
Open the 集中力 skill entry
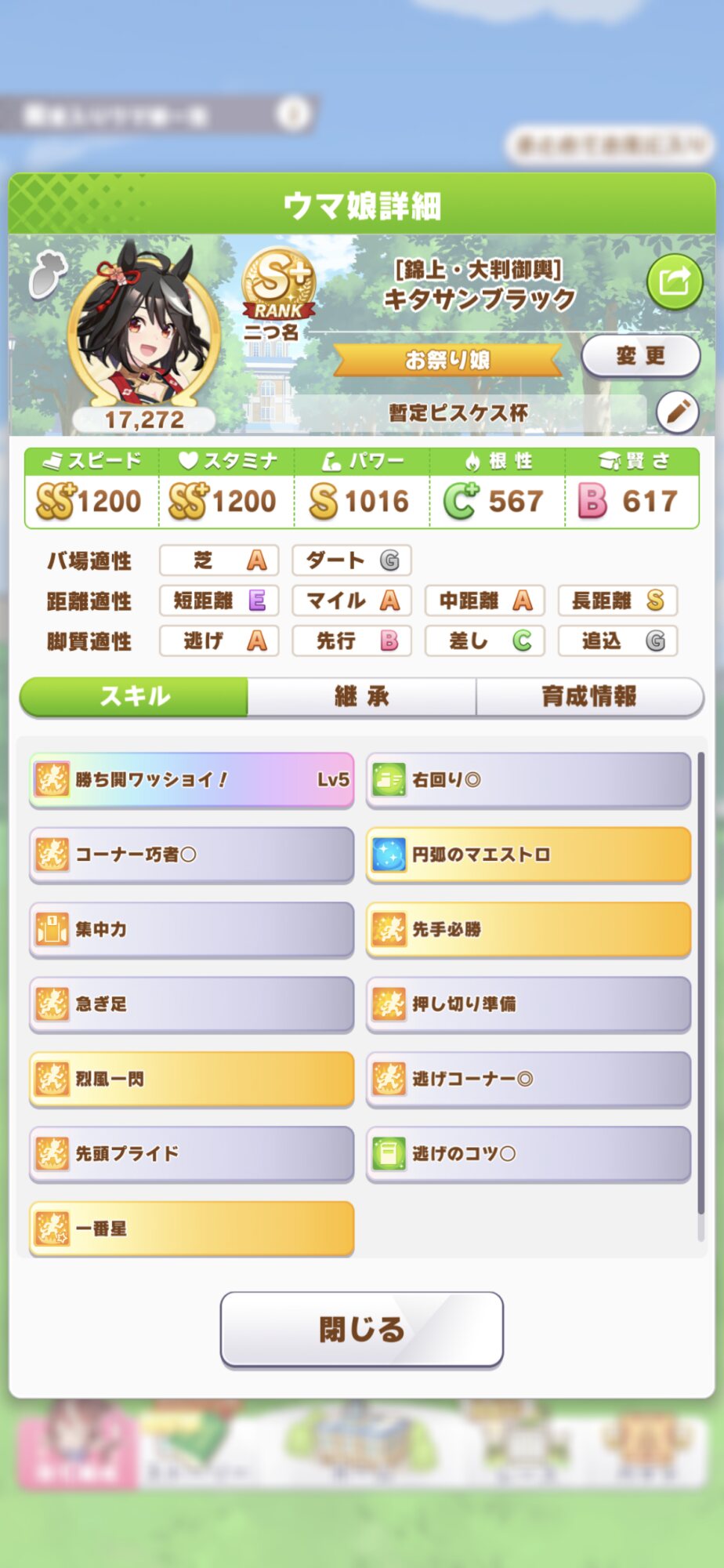pyautogui.click(x=191, y=929)
